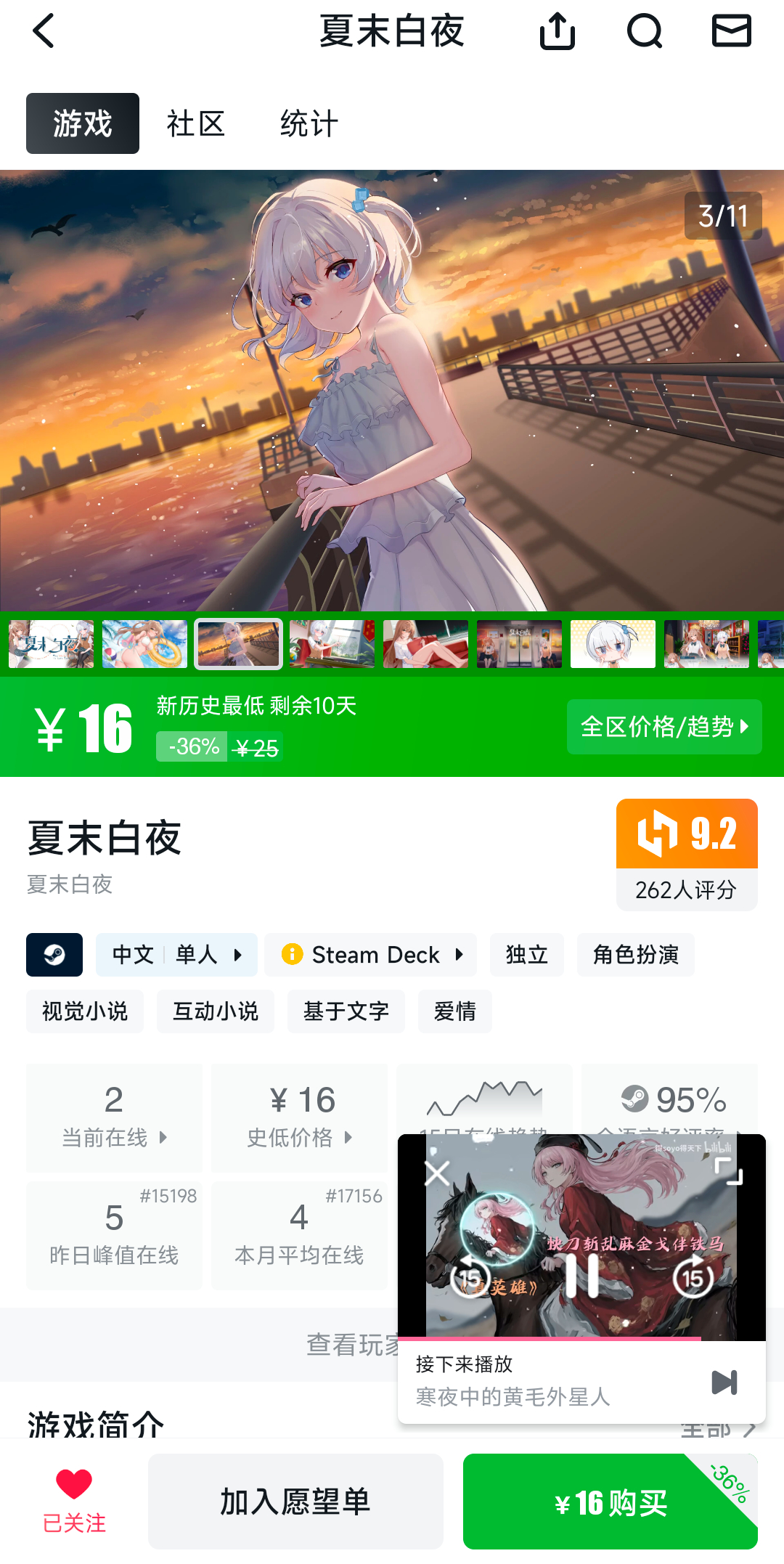Viewport: 784px width, 1564px height.
Task: Pause the floating video
Action: coord(581,1276)
